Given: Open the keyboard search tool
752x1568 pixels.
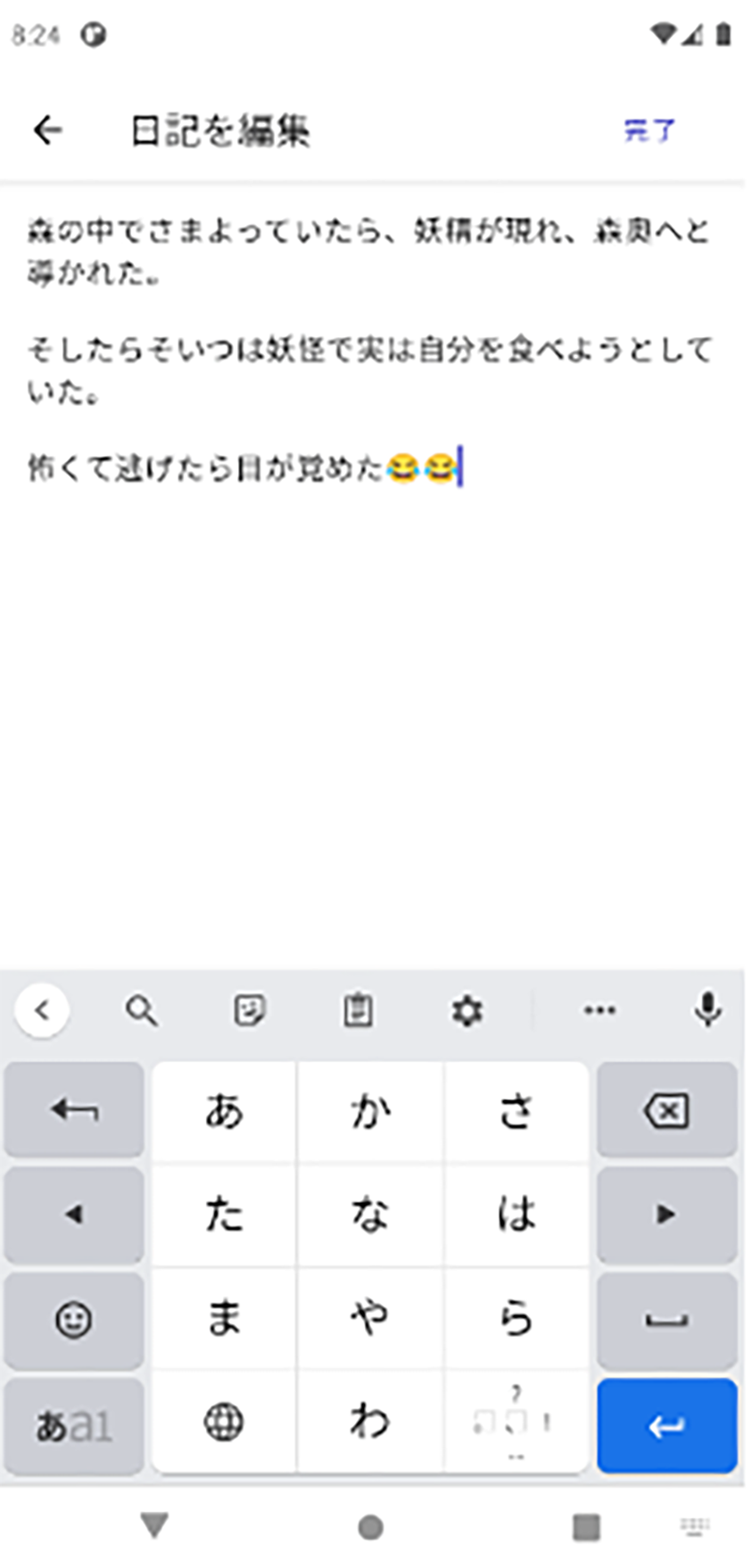Looking at the screenshot, I should pyautogui.click(x=141, y=1010).
